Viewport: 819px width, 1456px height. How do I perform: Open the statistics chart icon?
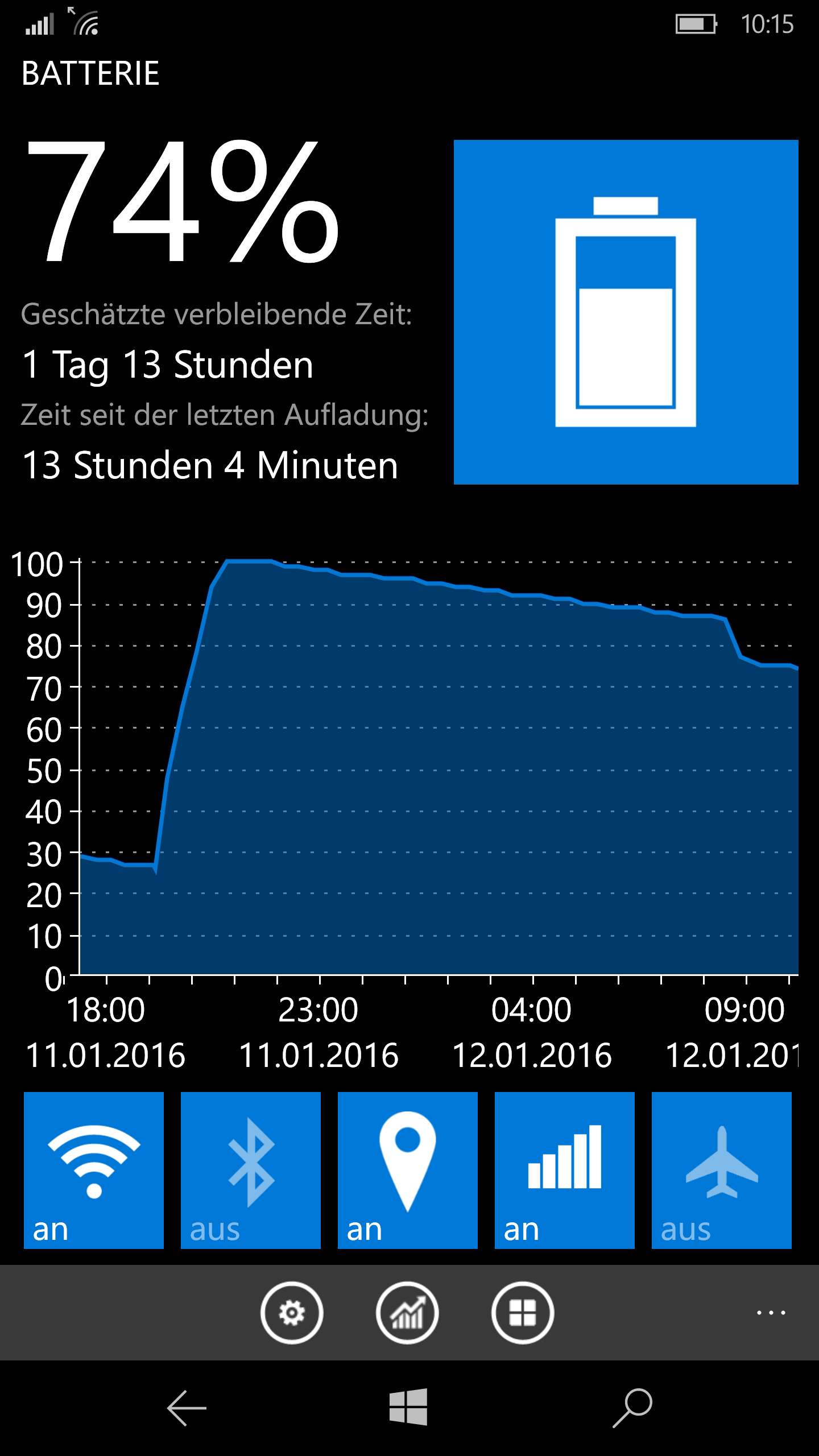[407, 1313]
